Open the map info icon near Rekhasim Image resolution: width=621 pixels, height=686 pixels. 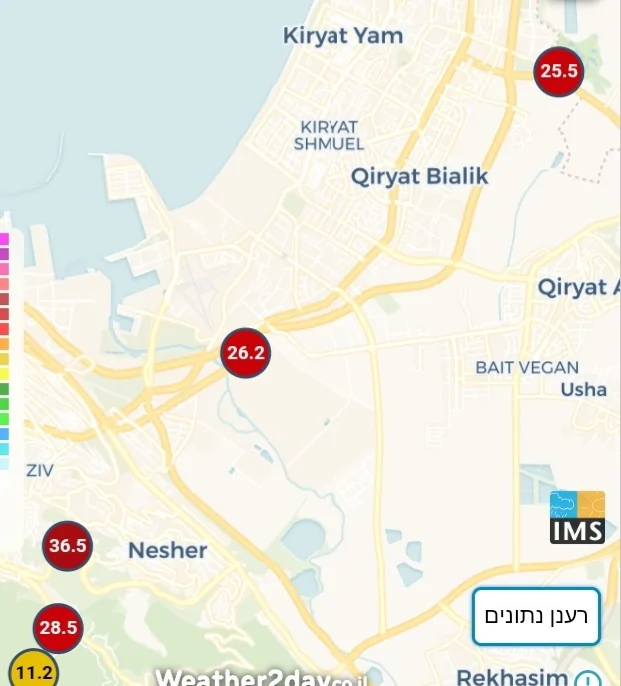tap(587, 678)
